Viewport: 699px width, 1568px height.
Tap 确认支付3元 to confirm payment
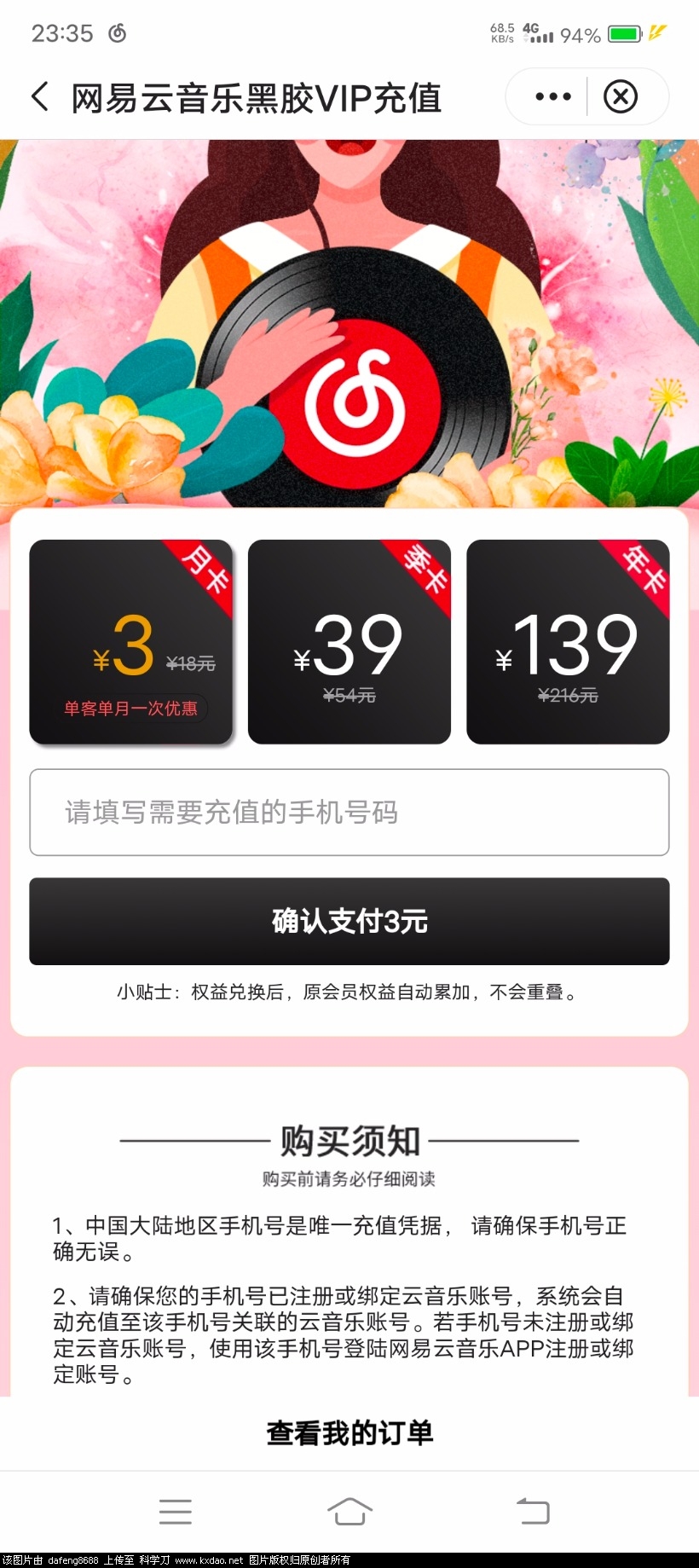349,922
